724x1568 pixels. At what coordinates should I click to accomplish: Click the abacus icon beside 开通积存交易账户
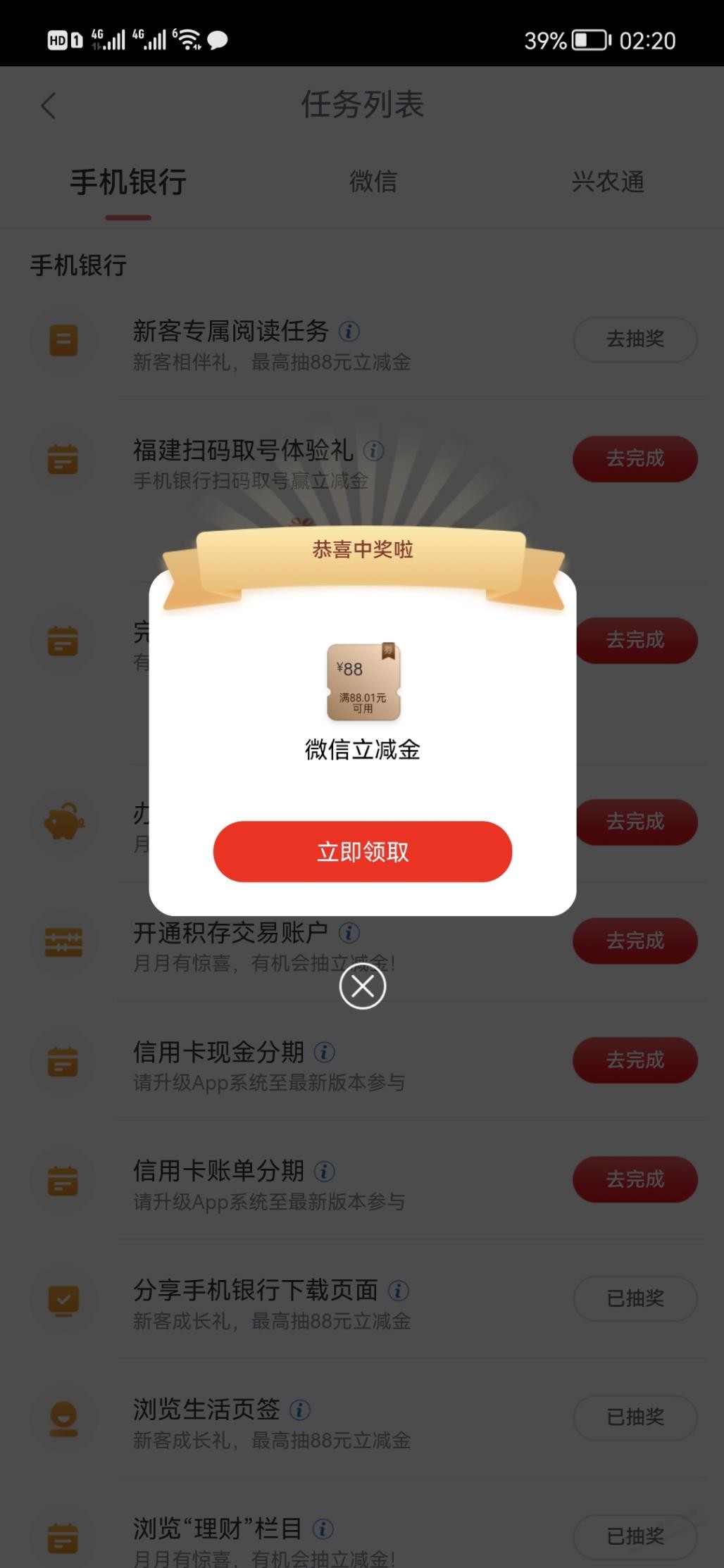(x=63, y=941)
